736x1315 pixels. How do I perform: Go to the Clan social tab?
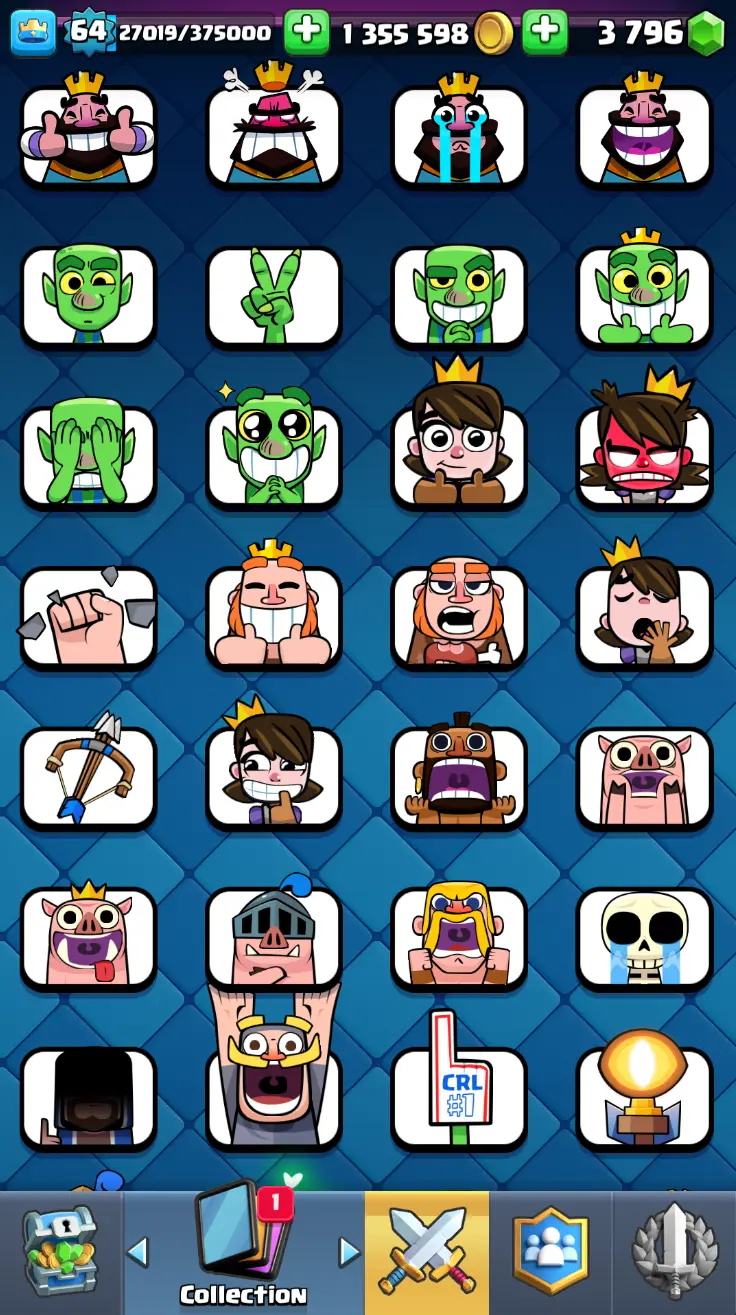pyautogui.click(x=549, y=1252)
